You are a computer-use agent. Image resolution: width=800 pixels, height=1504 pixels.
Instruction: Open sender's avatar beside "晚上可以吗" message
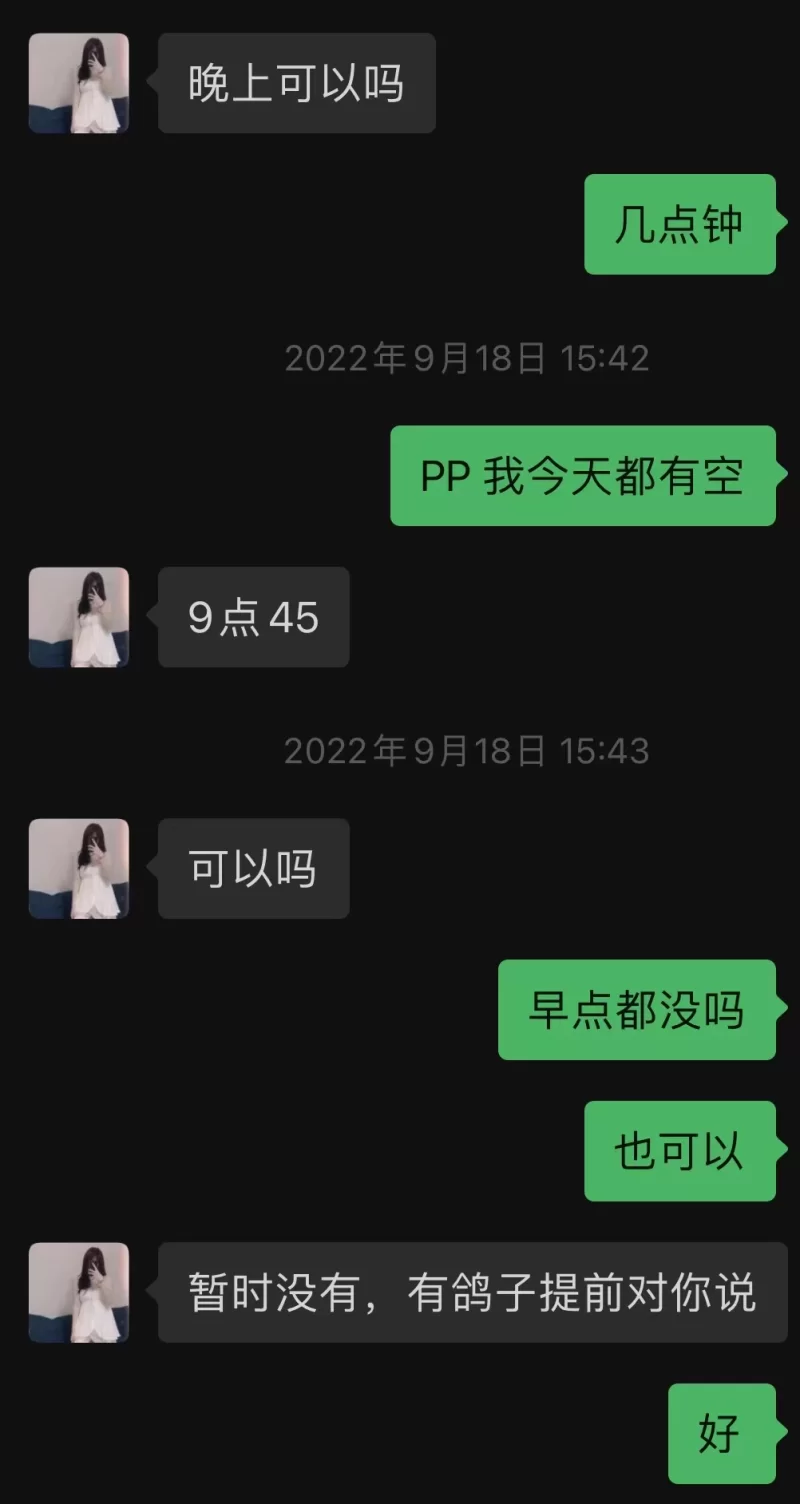click(x=79, y=83)
